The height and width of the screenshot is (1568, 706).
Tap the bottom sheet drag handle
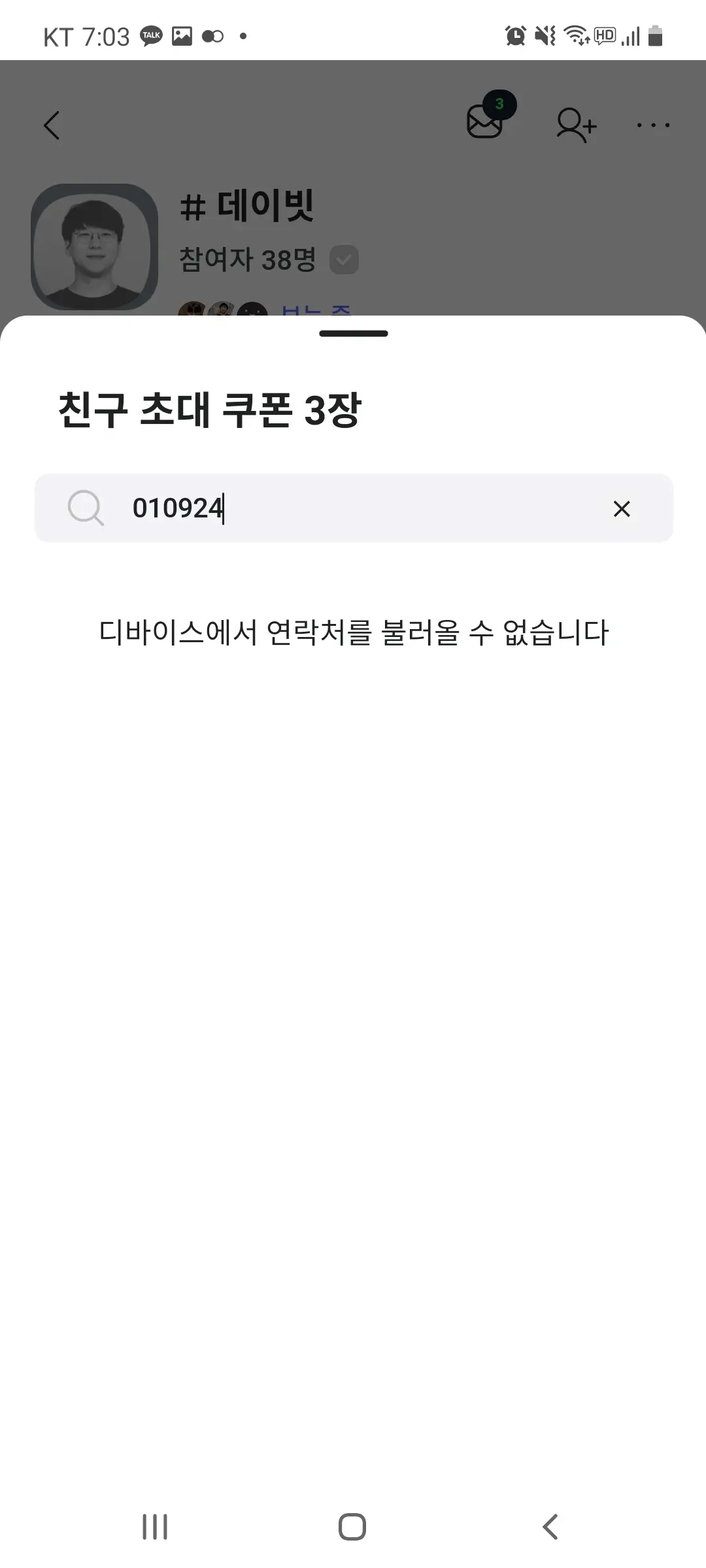(354, 333)
